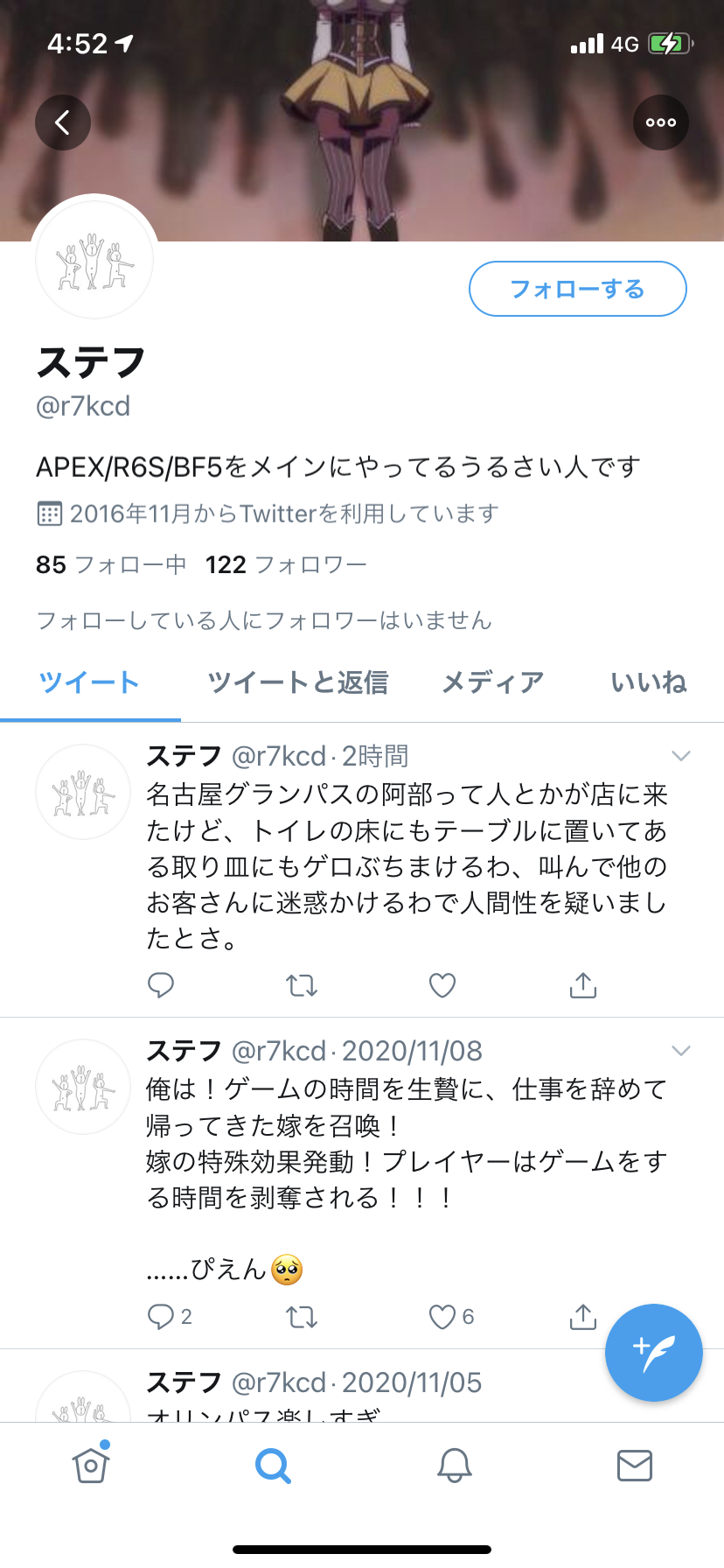
Task: Switch to the メディア tab
Action: tap(492, 682)
